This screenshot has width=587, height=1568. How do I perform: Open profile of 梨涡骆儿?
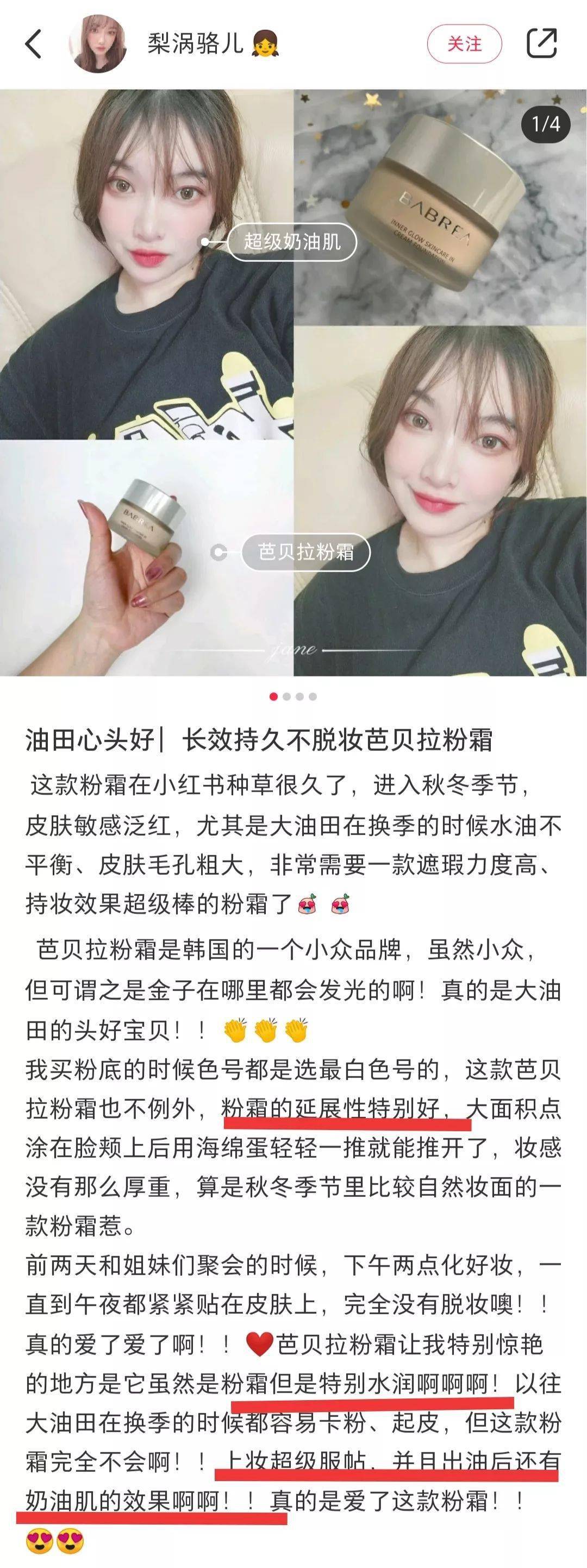coord(195,42)
